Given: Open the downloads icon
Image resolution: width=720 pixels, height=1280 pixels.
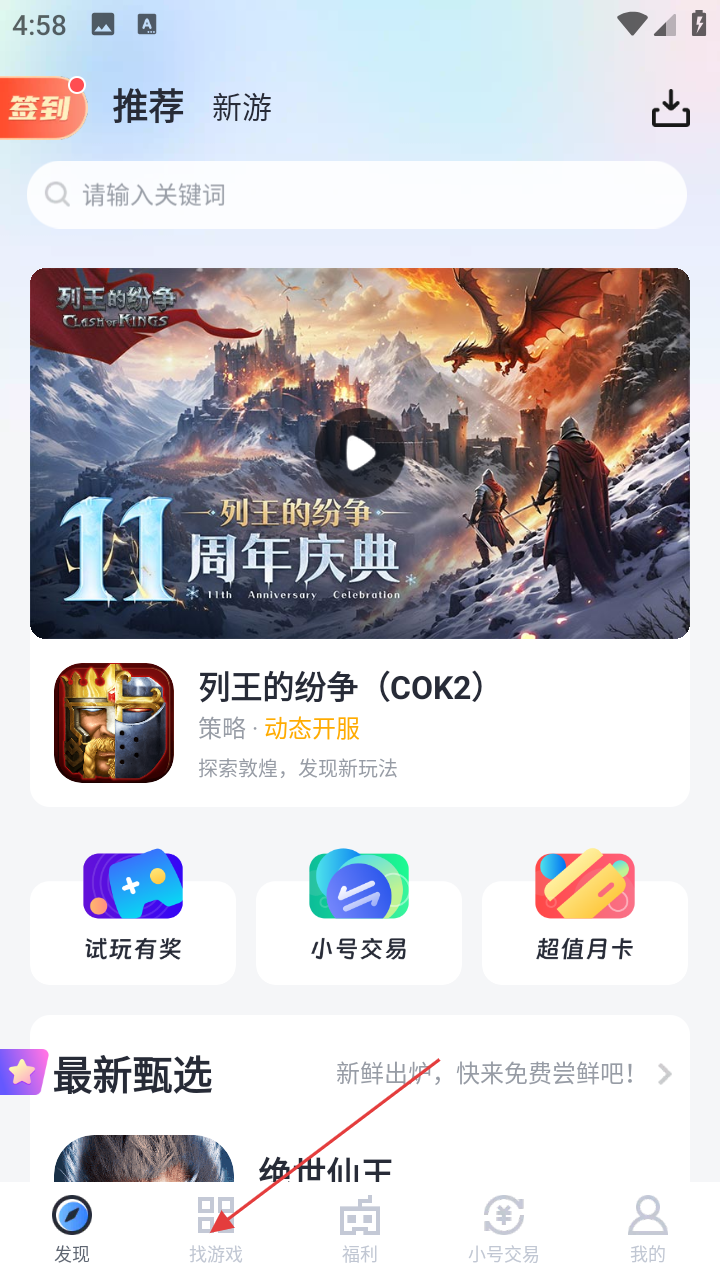Looking at the screenshot, I should tap(670, 108).
